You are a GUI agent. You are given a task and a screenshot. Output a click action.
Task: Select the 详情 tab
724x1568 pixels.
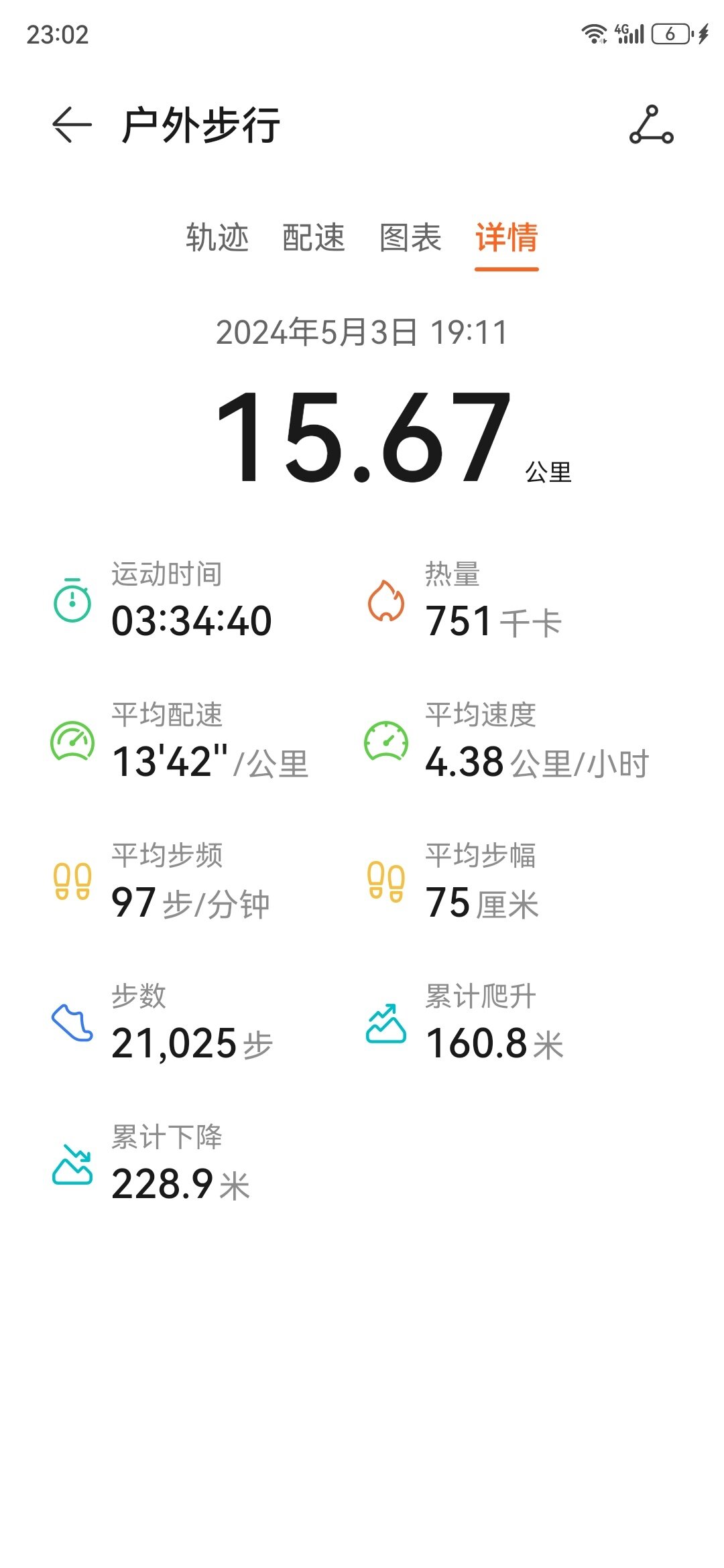point(507,237)
